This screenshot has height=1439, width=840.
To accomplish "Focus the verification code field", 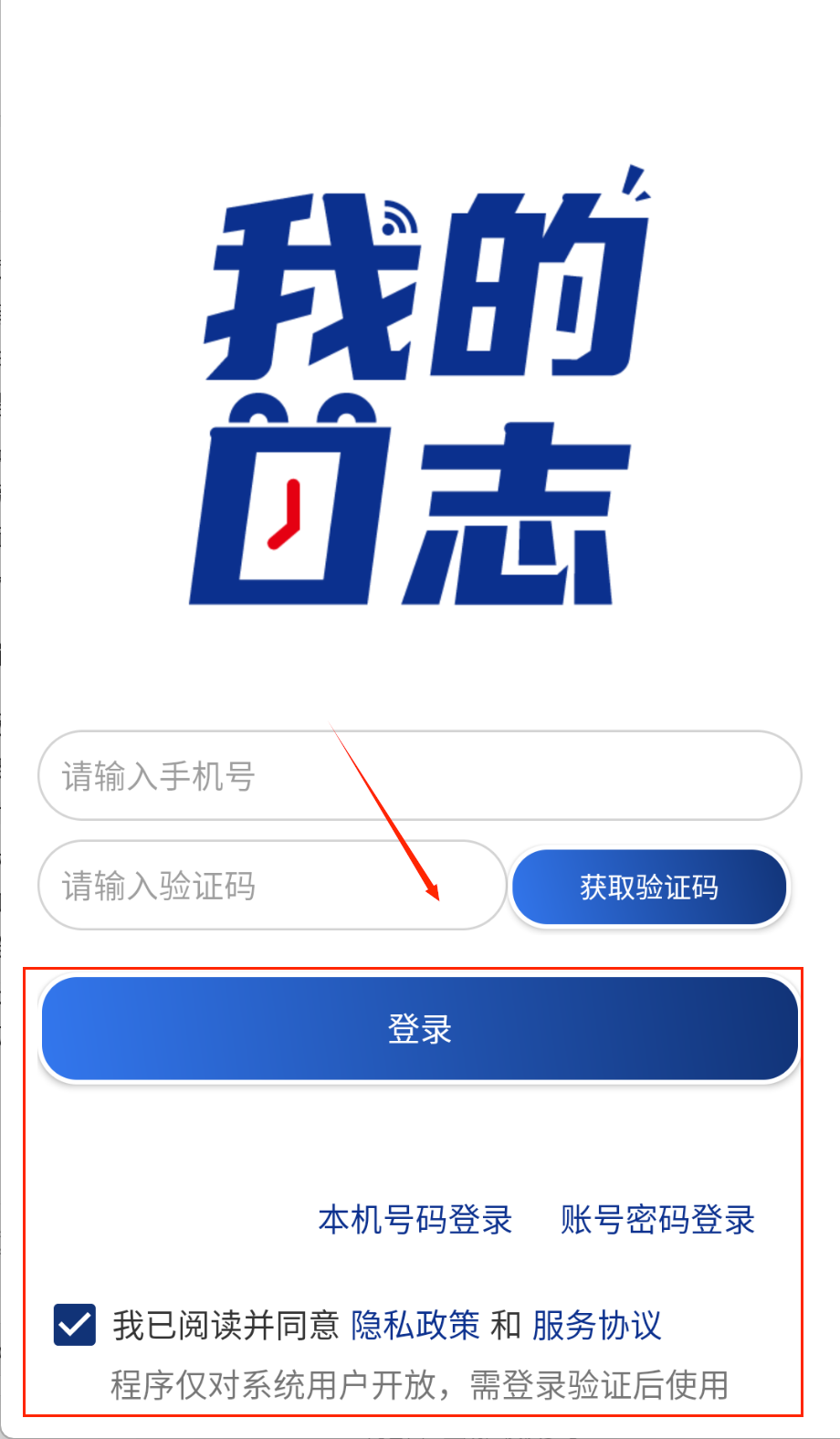I will pos(271,886).
